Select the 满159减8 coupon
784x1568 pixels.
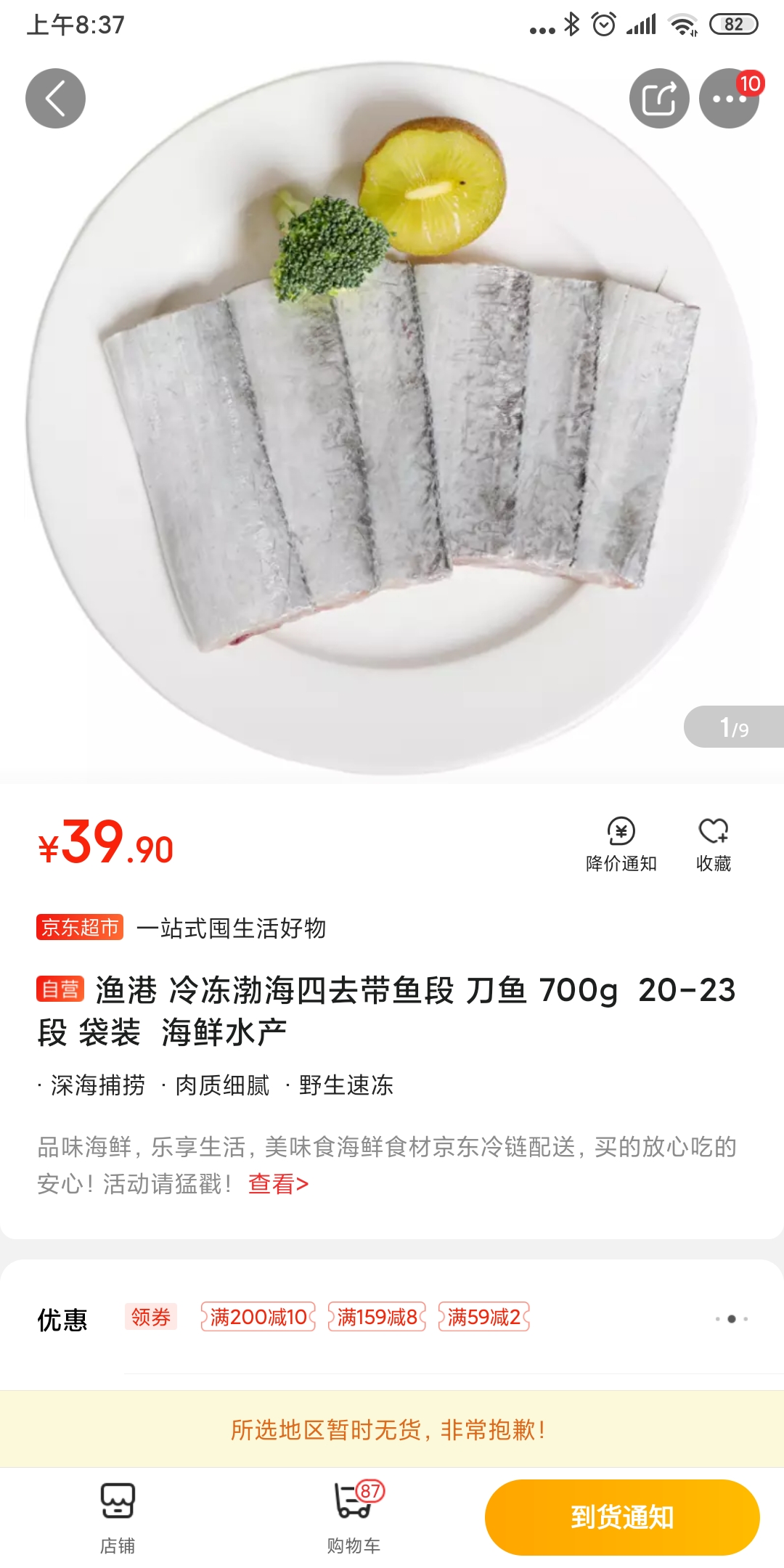(x=377, y=1317)
